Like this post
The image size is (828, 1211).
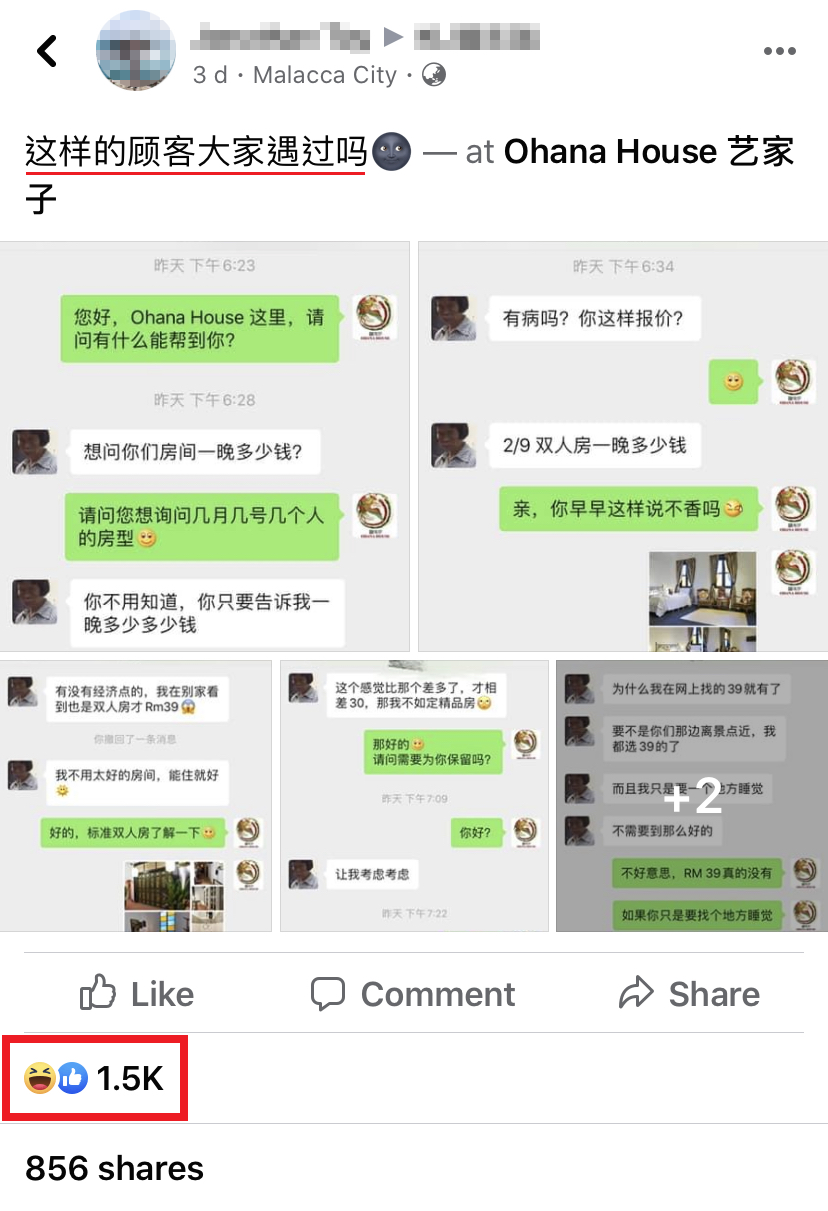pyautogui.click(x=137, y=993)
